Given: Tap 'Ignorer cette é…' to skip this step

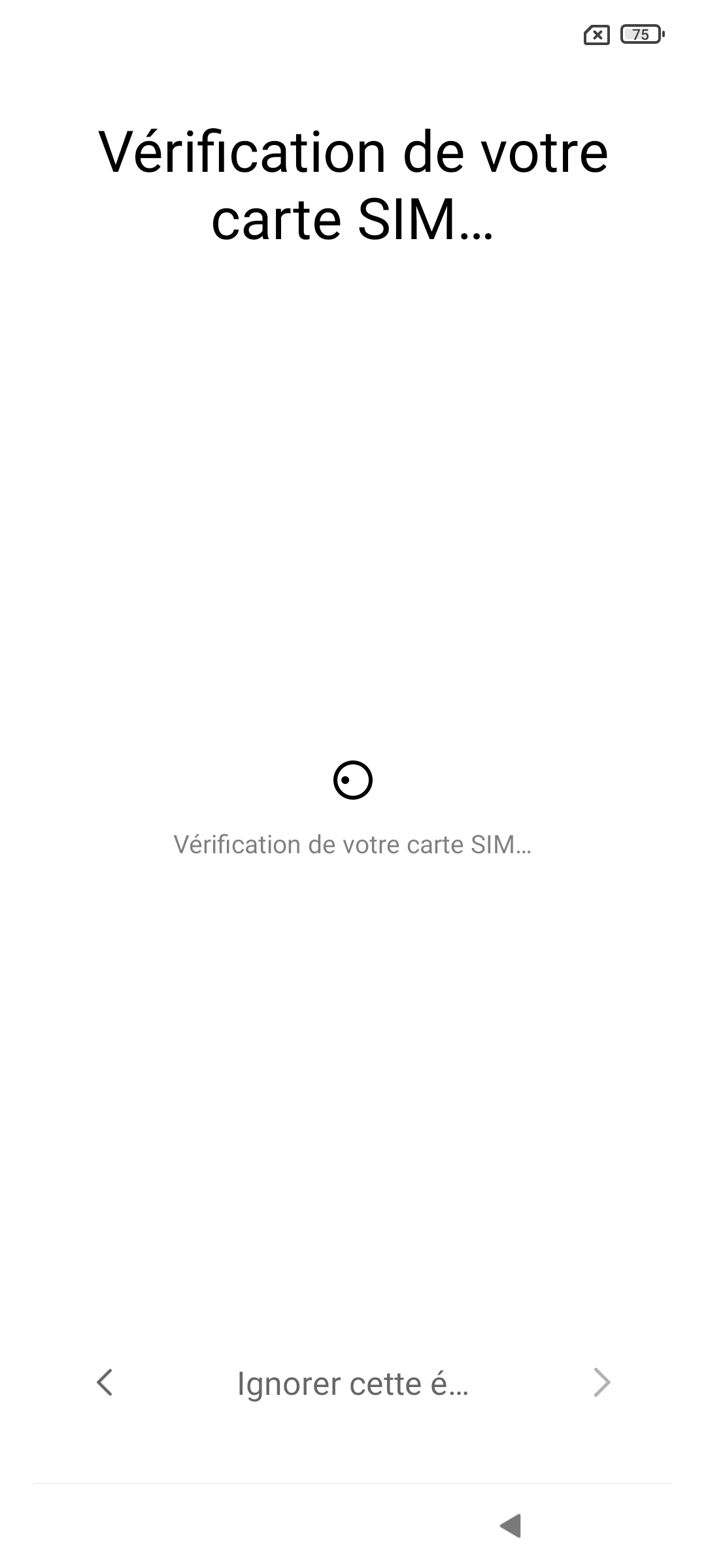Looking at the screenshot, I should coord(353,1383).
